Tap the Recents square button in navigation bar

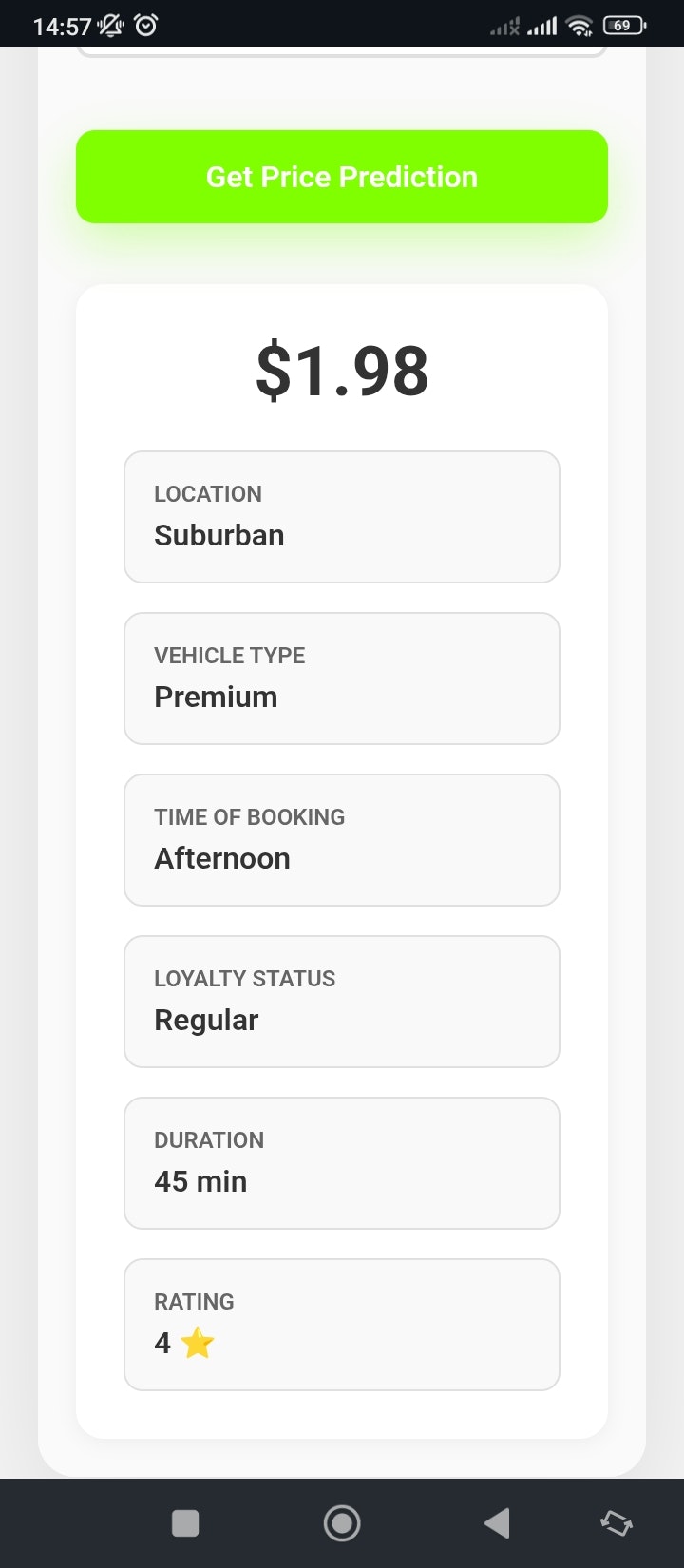coord(184,1521)
